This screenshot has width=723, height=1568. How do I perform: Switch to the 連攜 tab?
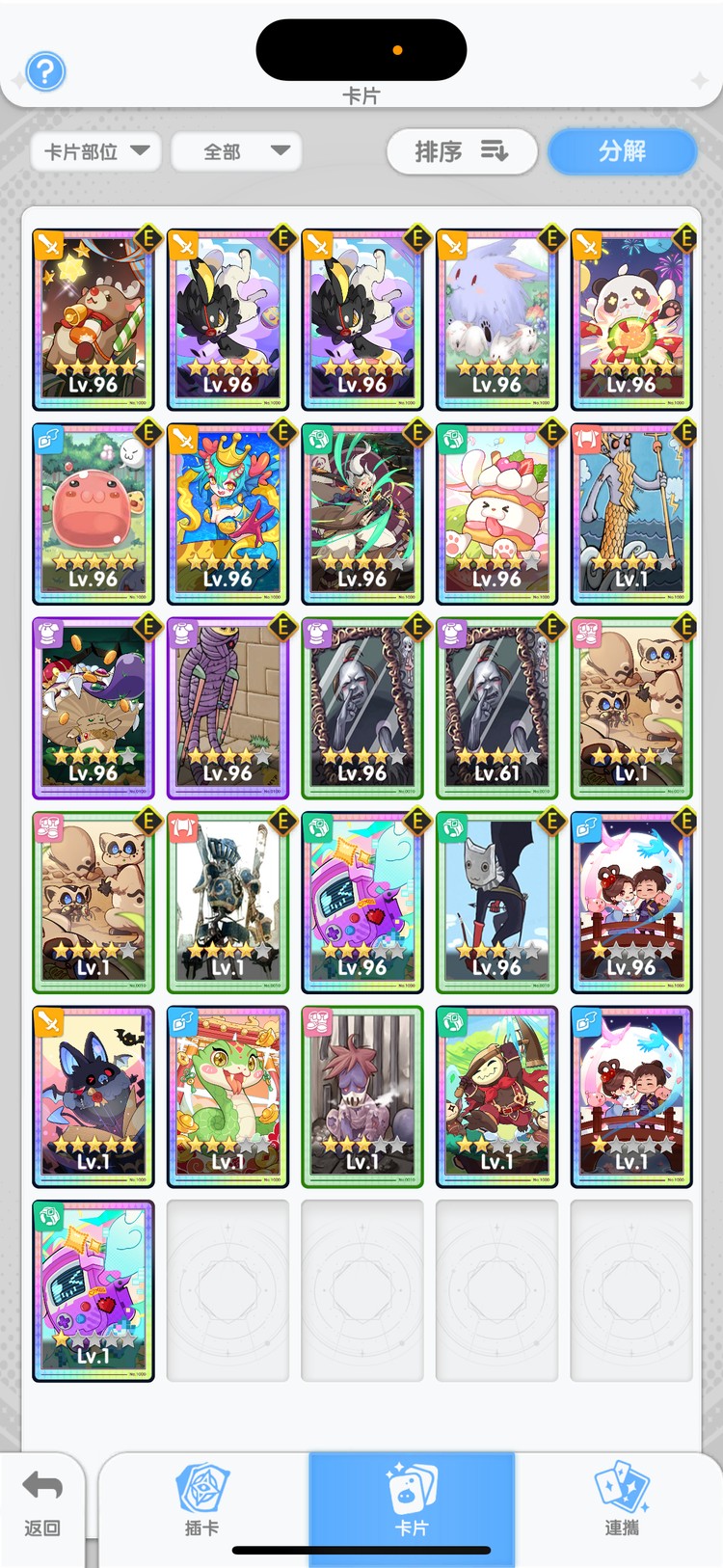pyautogui.click(x=622, y=1506)
